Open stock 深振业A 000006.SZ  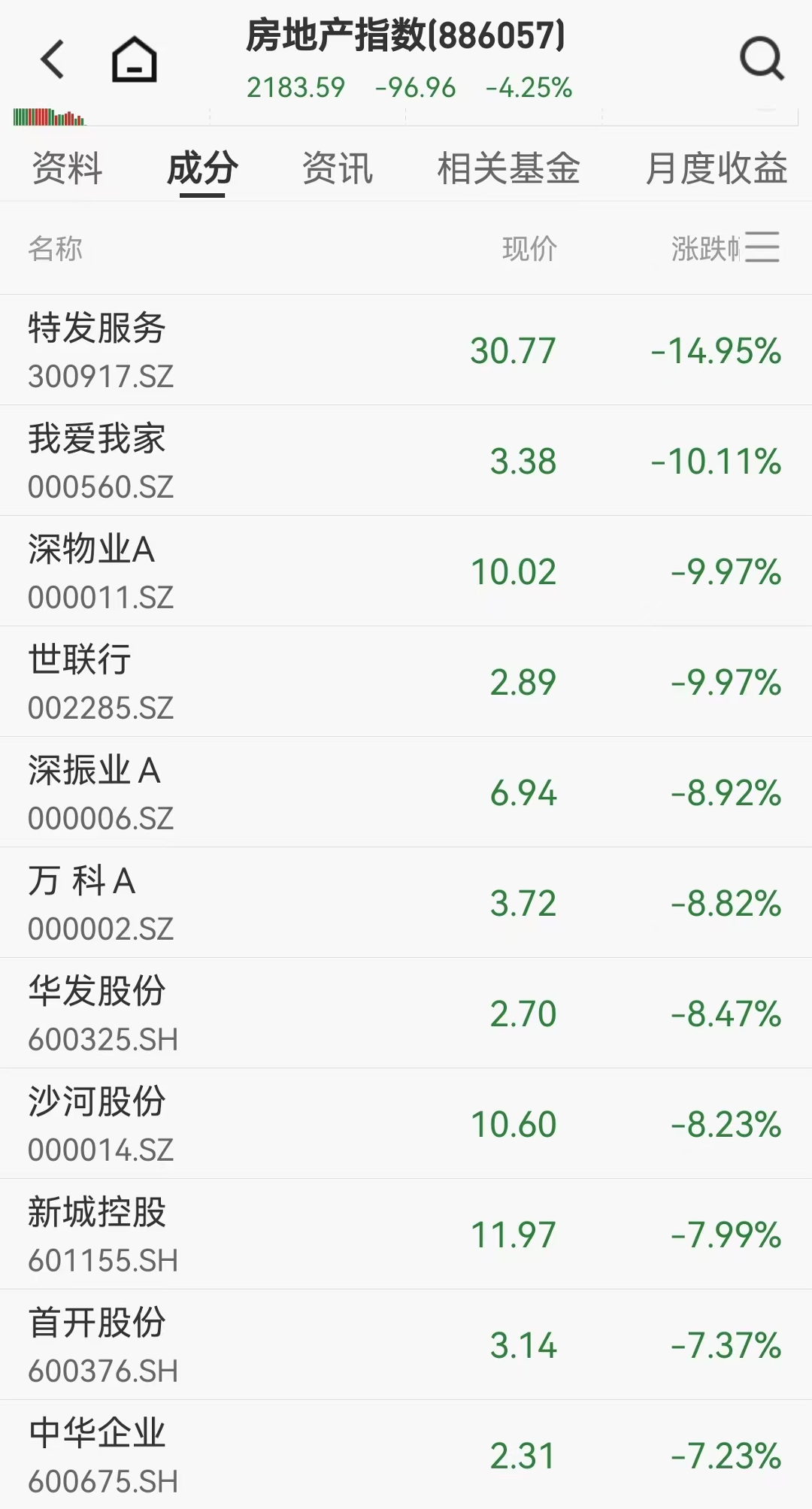click(x=406, y=792)
